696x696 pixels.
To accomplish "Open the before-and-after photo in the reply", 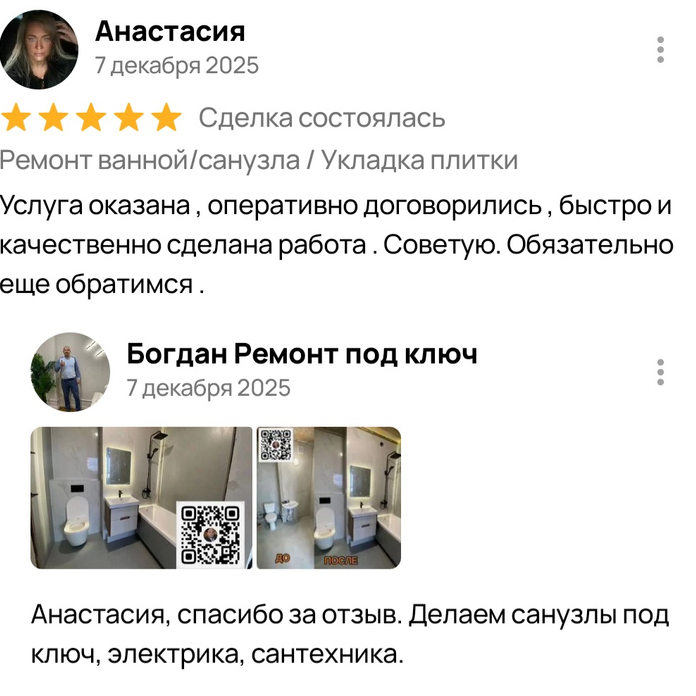I will (x=329, y=498).
